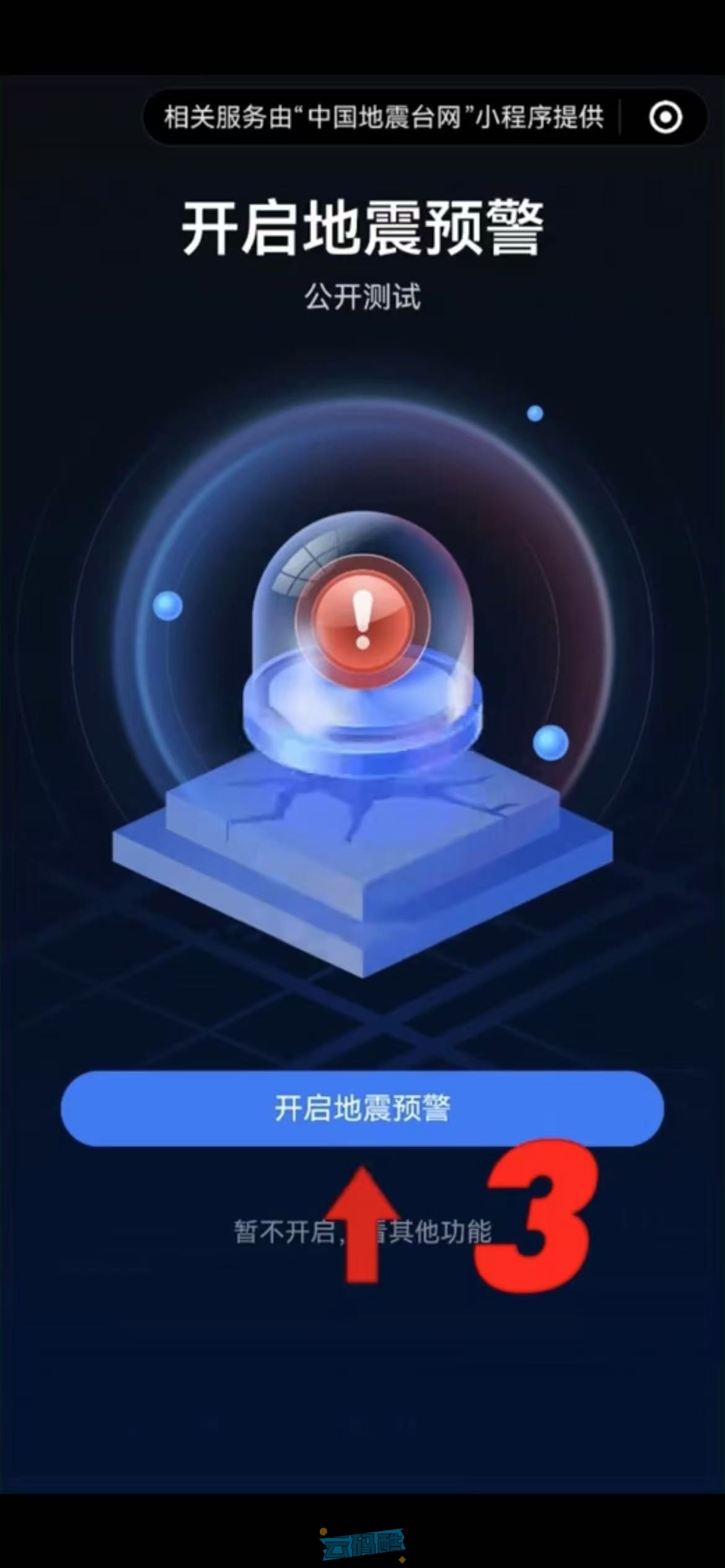Choose 暂不开启，看其他功能
This screenshot has height=1568, width=725.
(362, 1232)
